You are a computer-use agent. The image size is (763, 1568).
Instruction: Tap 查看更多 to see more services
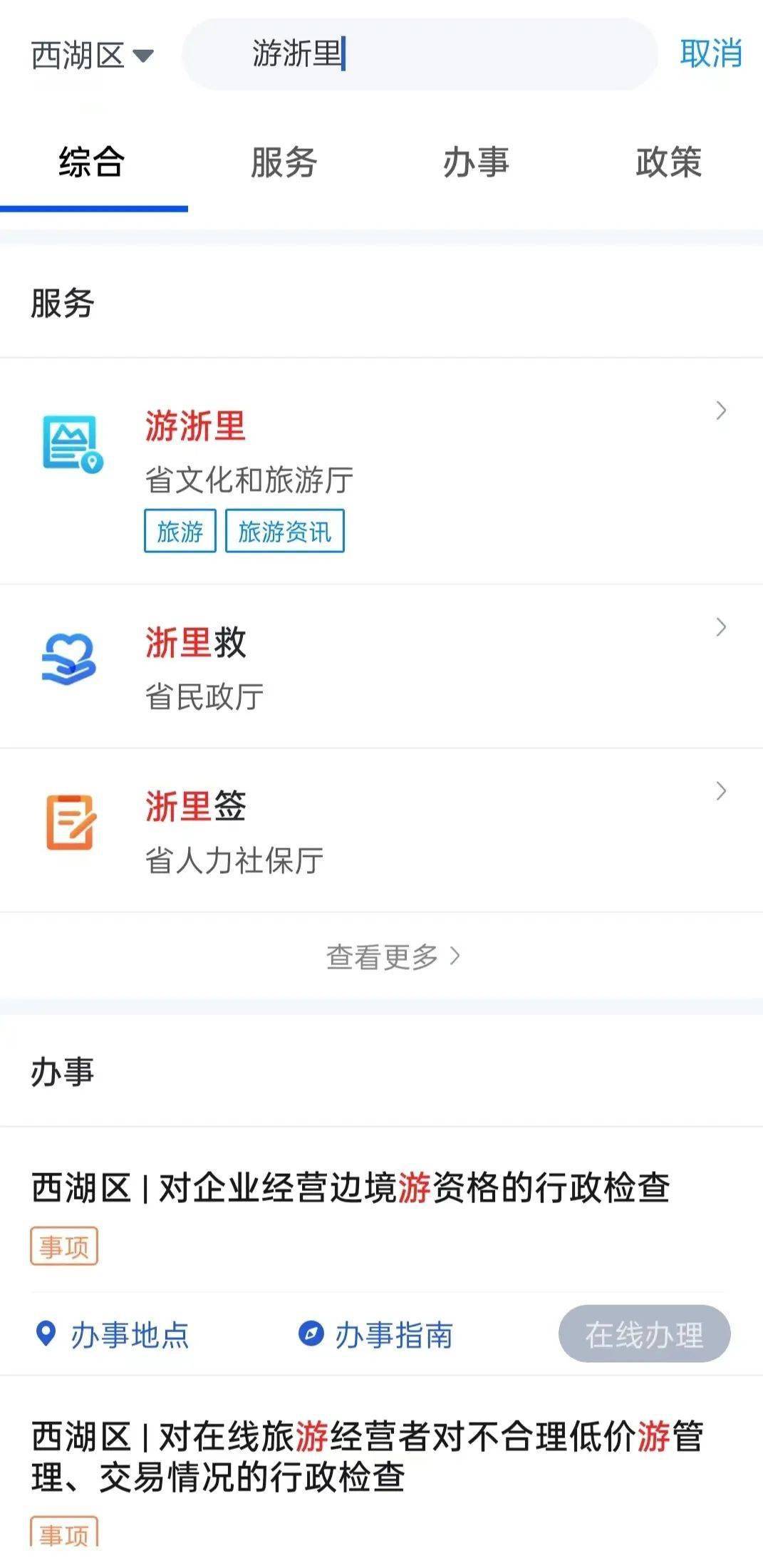[392, 956]
